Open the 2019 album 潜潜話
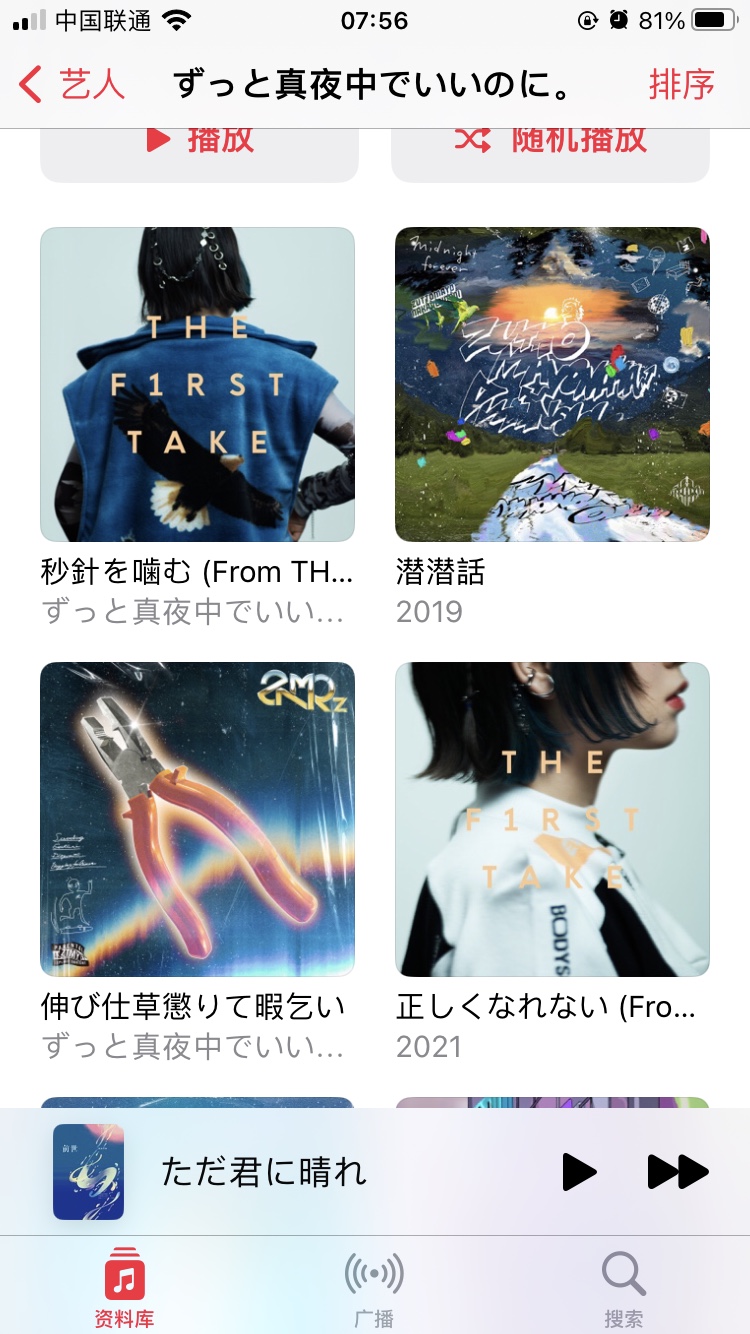Screen dimensions: 750x1334 552,385
